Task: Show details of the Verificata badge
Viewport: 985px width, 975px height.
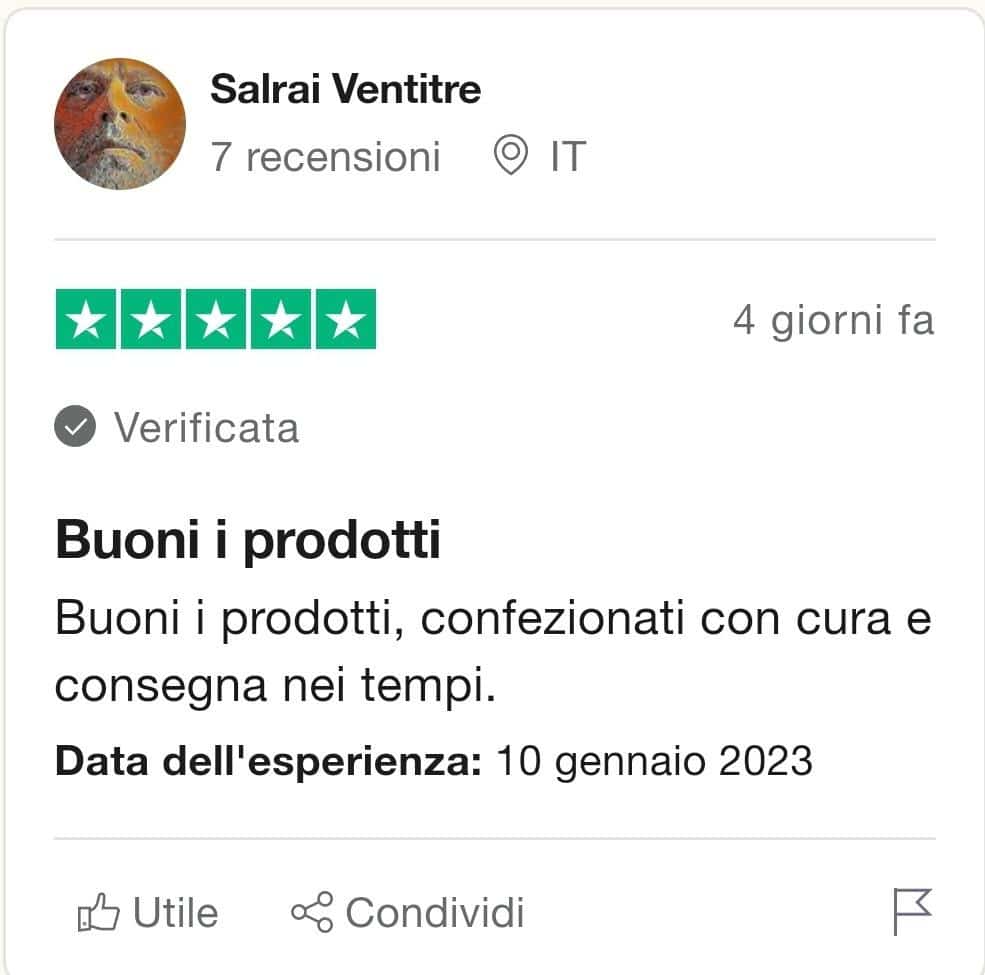Action: click(x=177, y=428)
